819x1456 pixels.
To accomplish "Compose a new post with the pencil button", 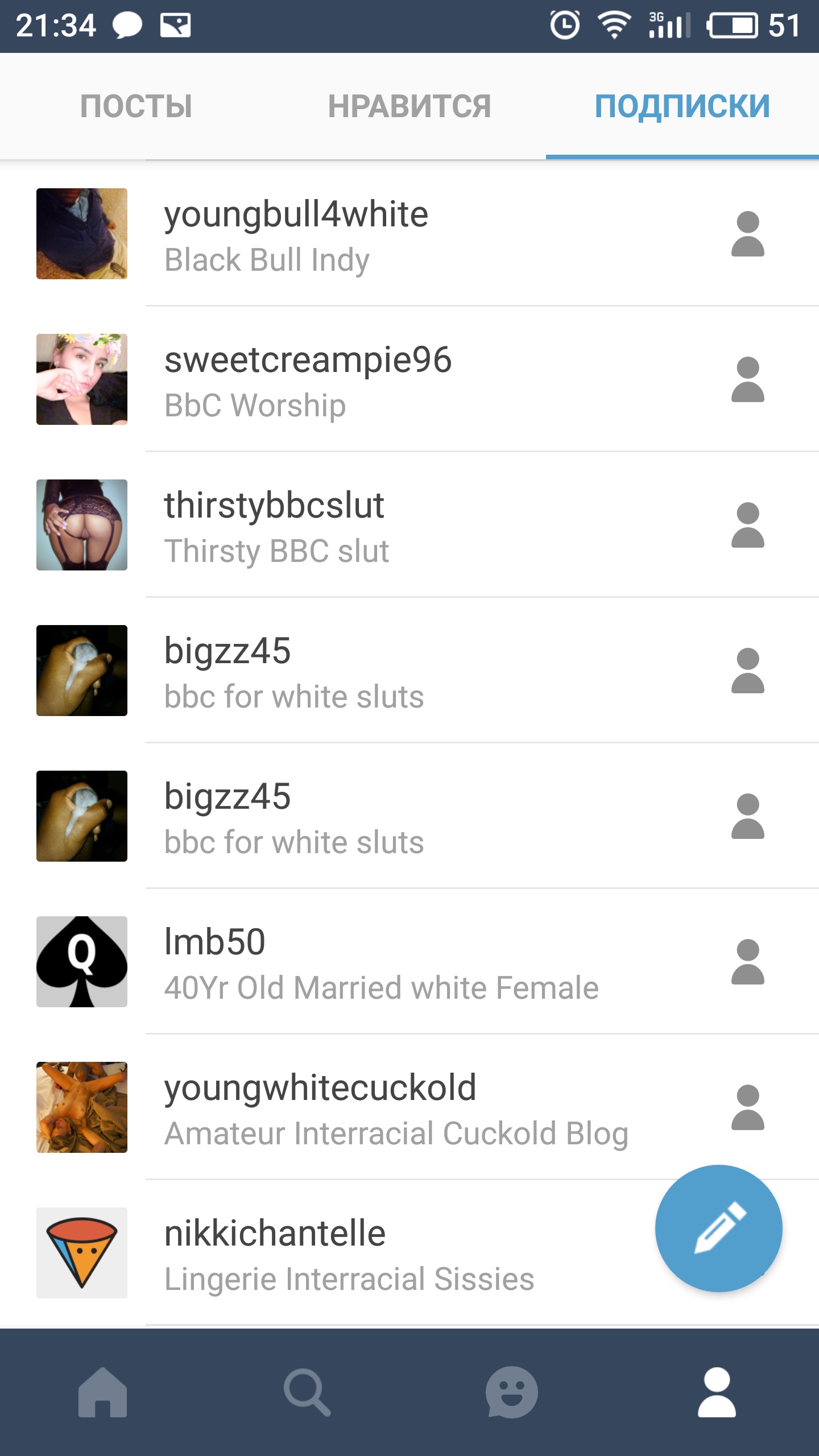I will (719, 1228).
